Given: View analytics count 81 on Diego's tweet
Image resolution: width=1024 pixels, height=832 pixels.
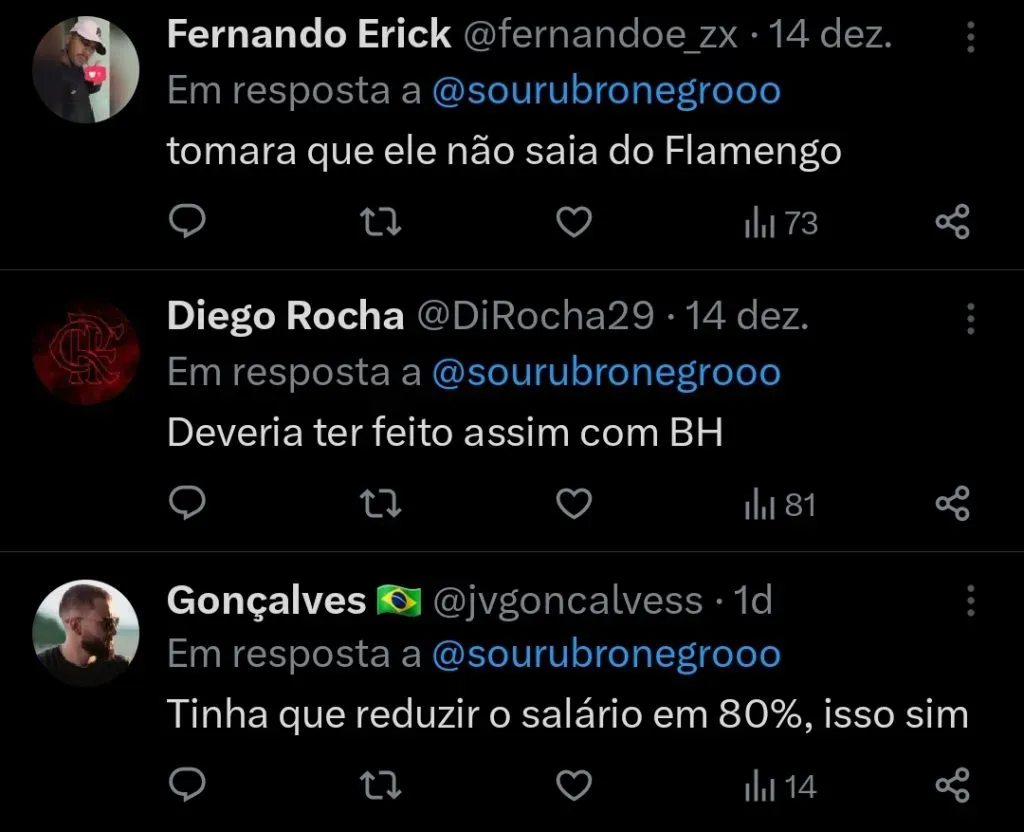Looking at the screenshot, I should click(781, 505).
